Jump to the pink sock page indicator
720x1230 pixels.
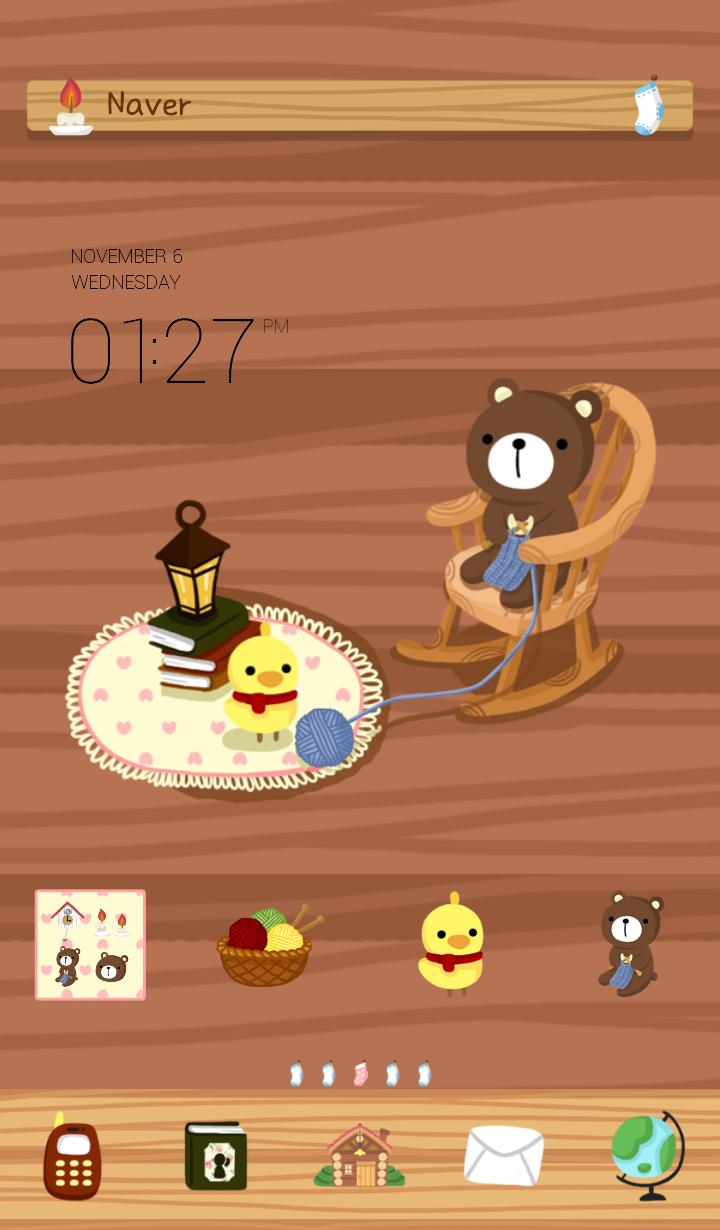coord(360,1075)
